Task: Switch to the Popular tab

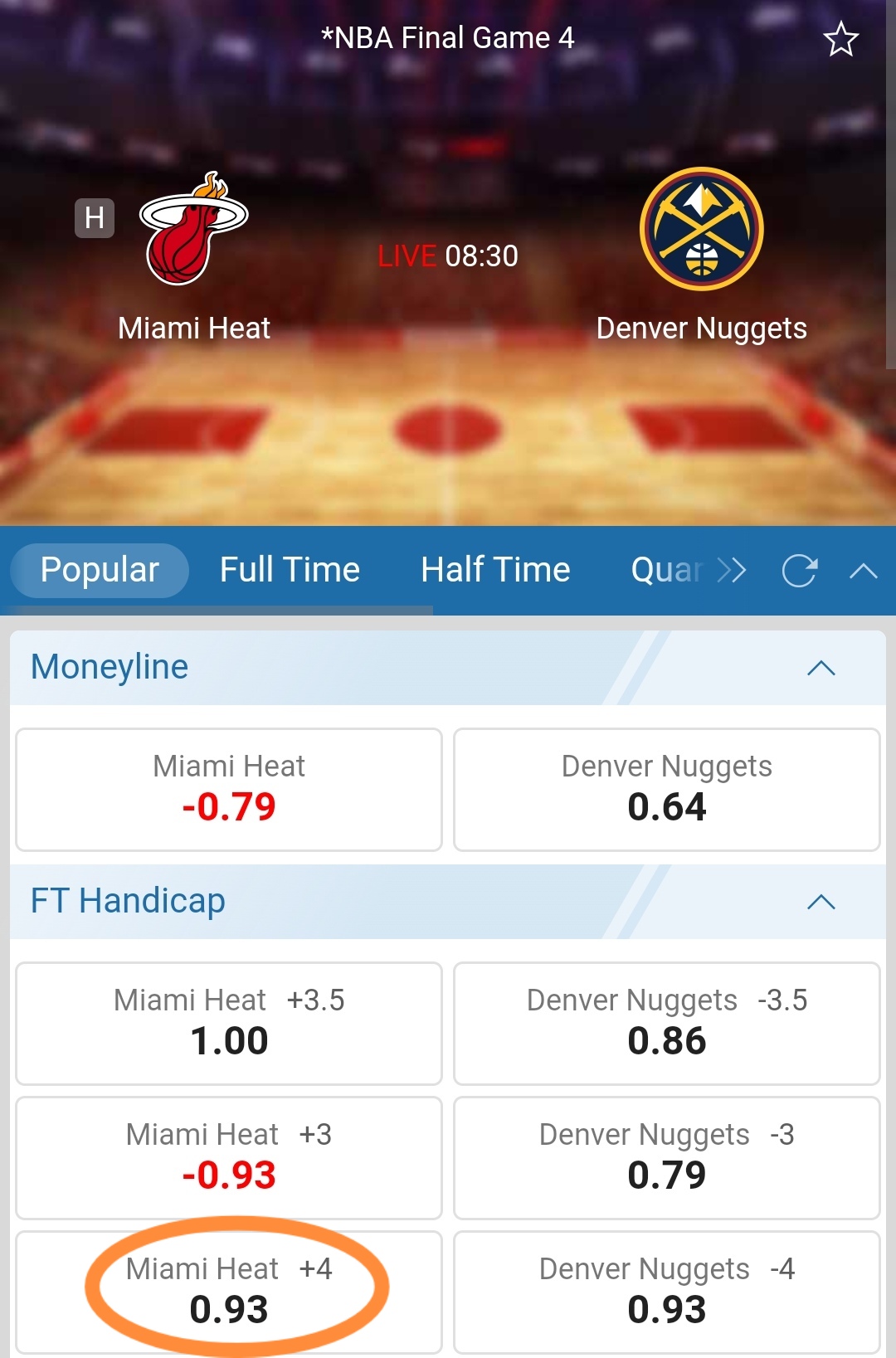Action: 100,570
